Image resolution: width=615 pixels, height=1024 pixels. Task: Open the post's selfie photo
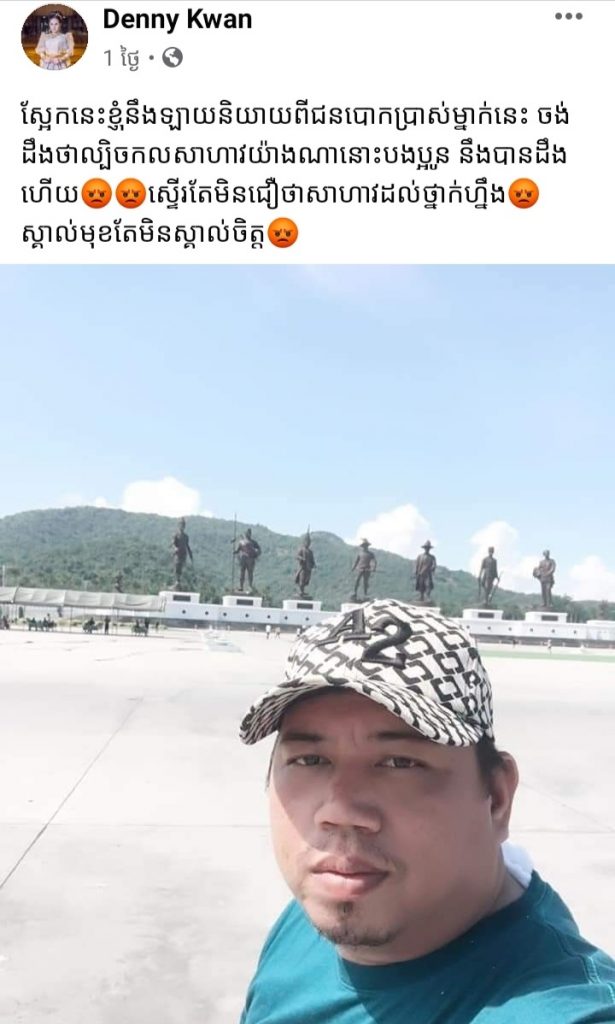point(307,643)
